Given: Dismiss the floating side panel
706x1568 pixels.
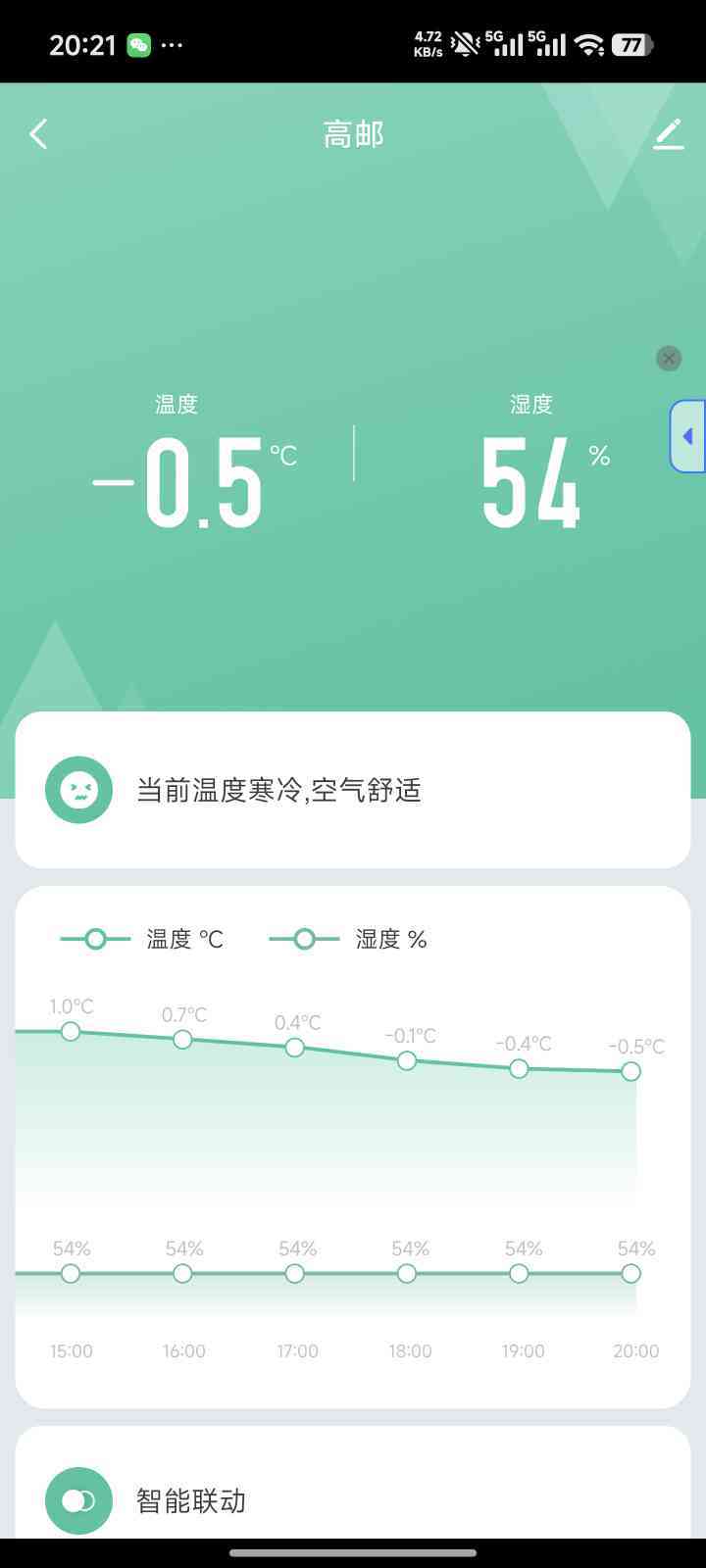Looking at the screenshot, I should click(669, 359).
